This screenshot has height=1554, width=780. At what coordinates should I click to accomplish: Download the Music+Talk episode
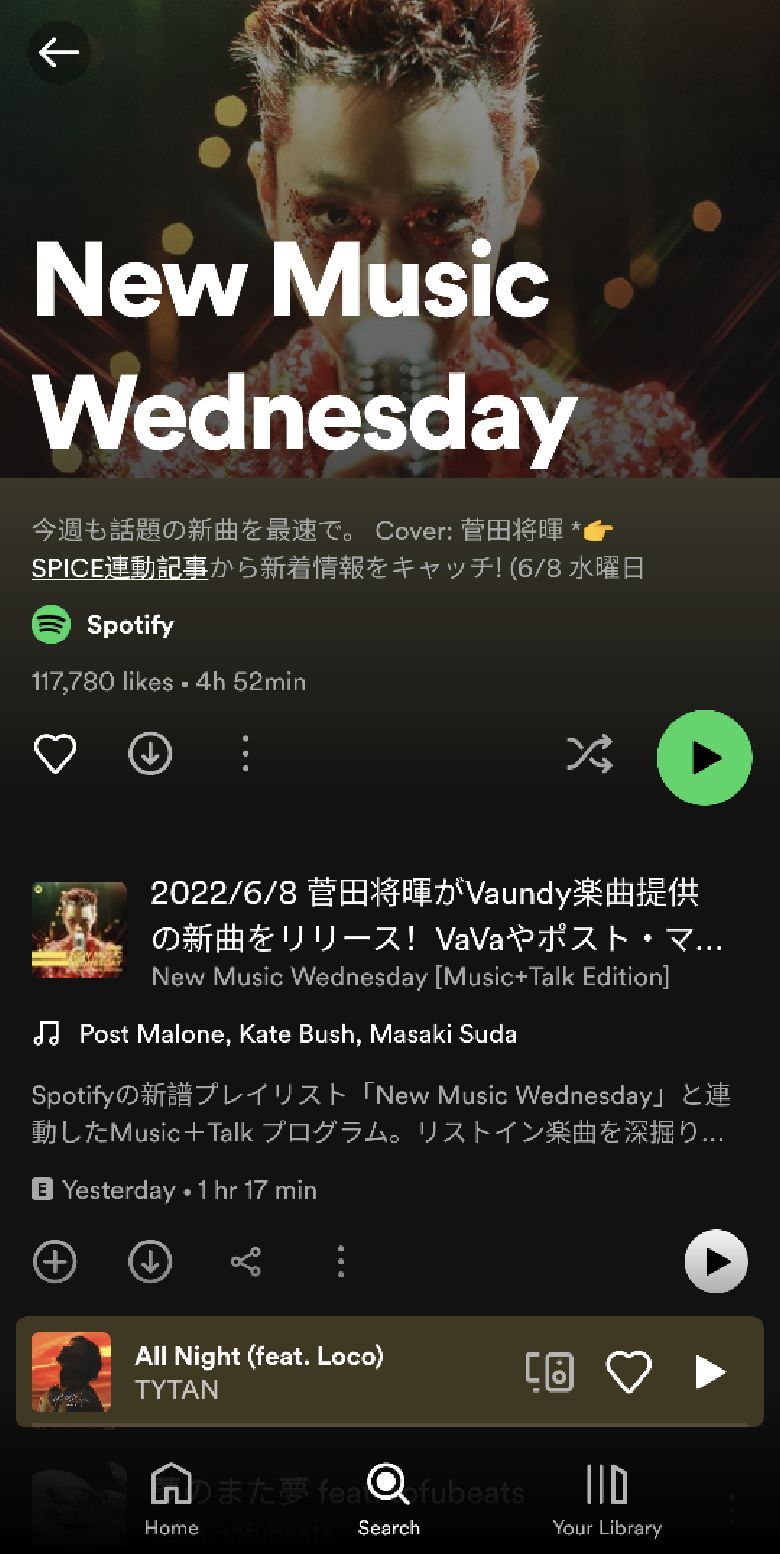pyautogui.click(x=150, y=1262)
